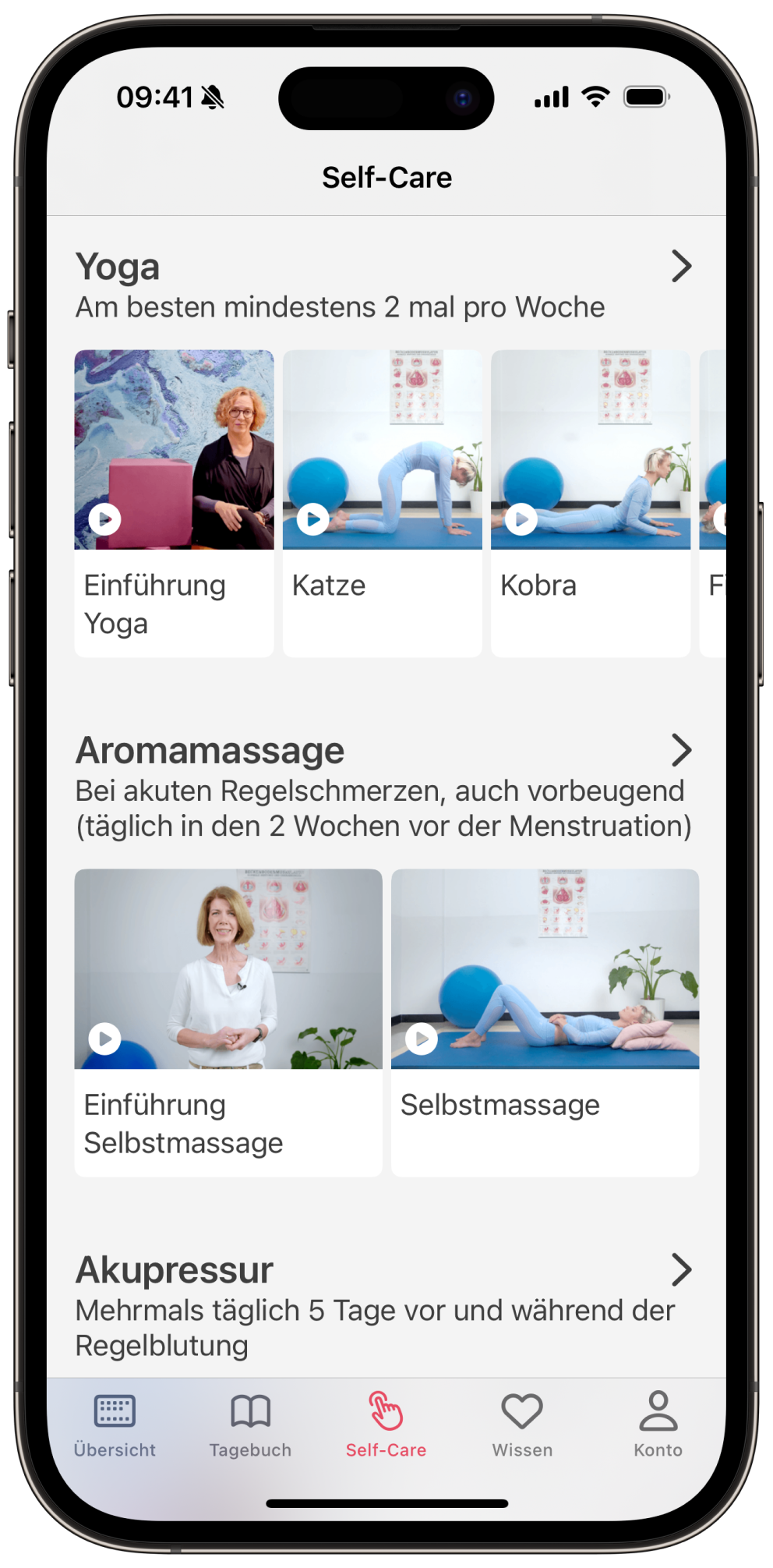Open the Wissen tab
Viewport: 773px width, 1568px height.
pyautogui.click(x=522, y=1425)
